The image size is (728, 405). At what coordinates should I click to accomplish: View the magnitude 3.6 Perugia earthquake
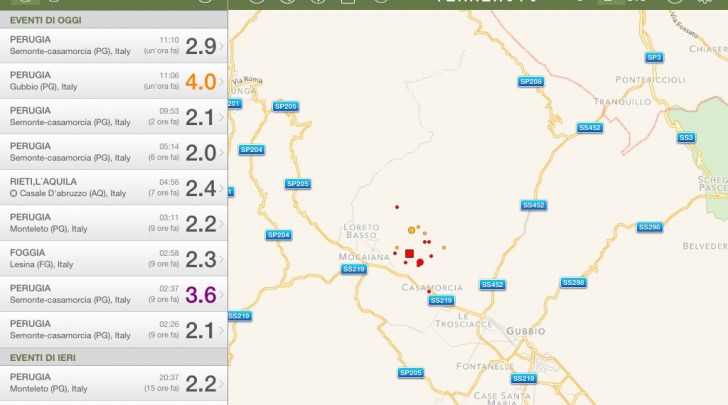tap(113, 294)
